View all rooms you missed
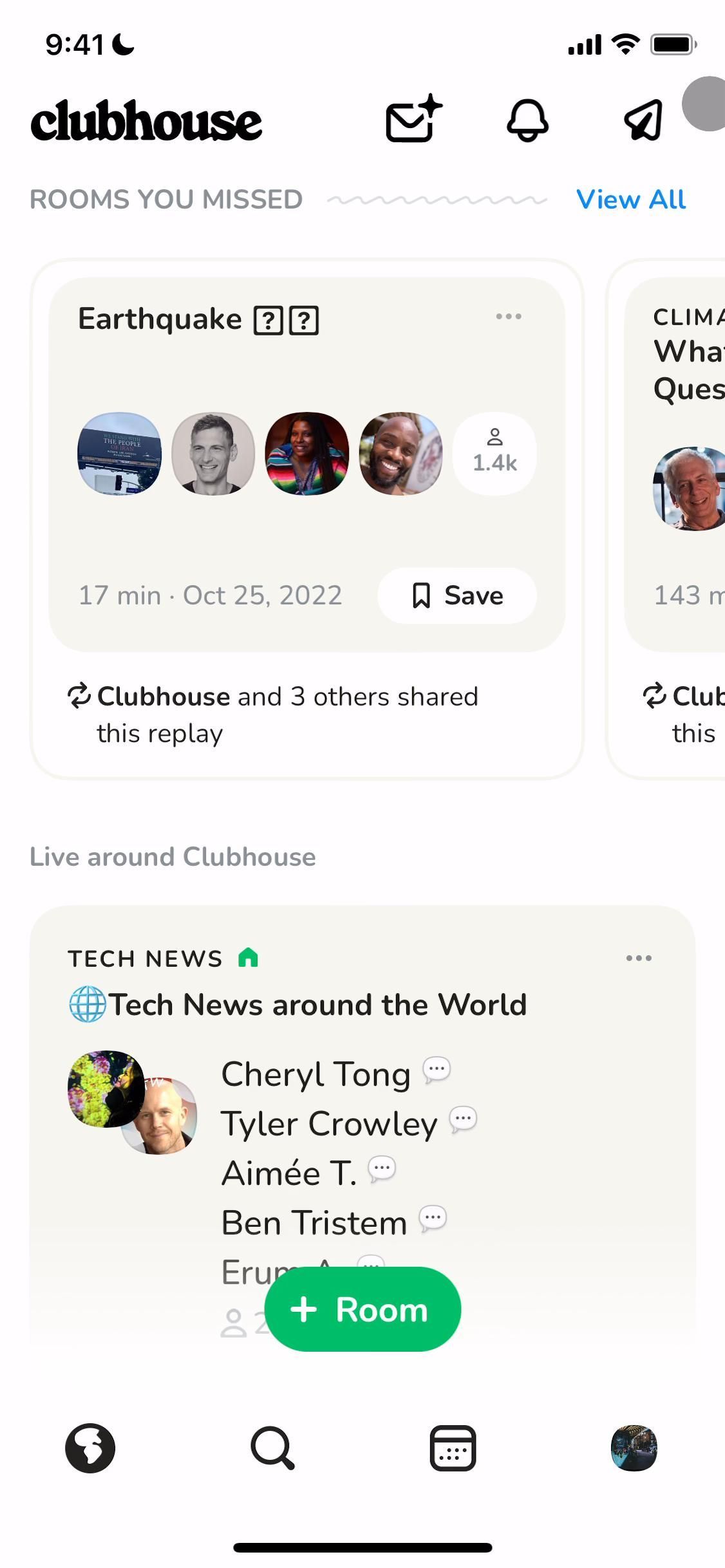Screen dimensions: 725x1568 point(630,200)
